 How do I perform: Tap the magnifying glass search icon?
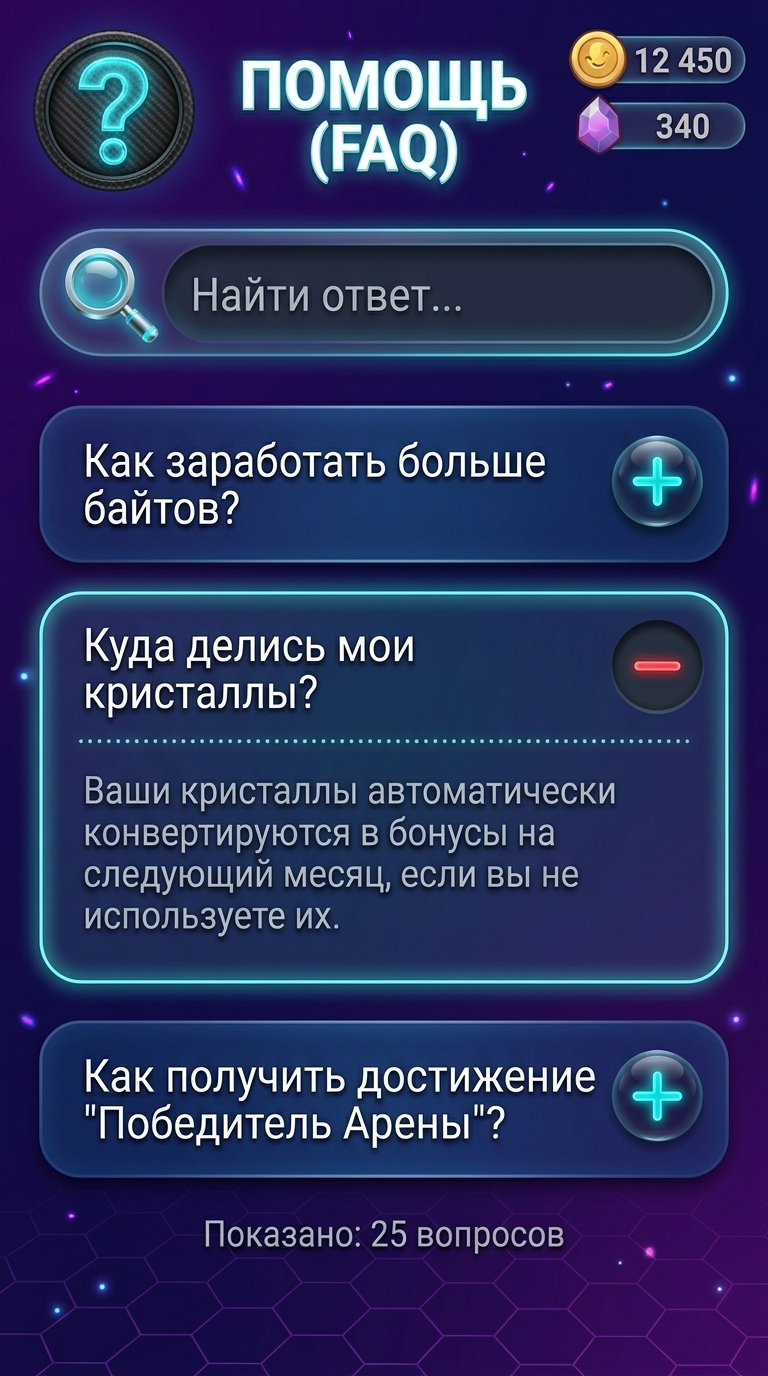(108, 292)
